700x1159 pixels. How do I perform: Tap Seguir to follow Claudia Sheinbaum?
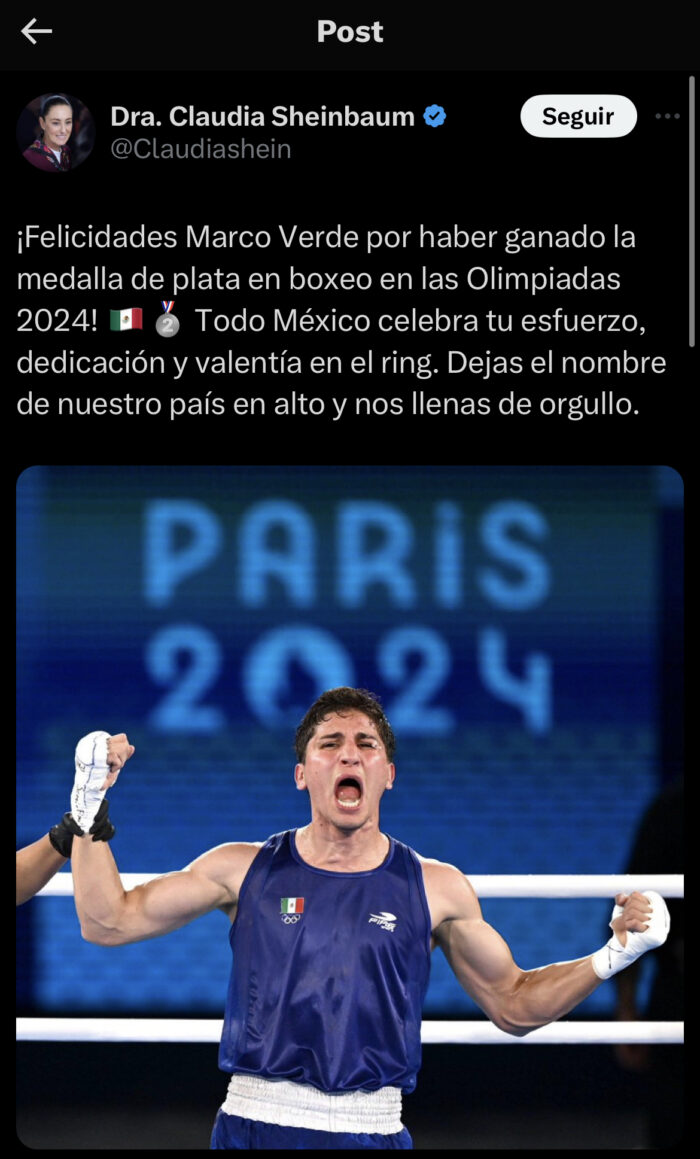coord(578,117)
